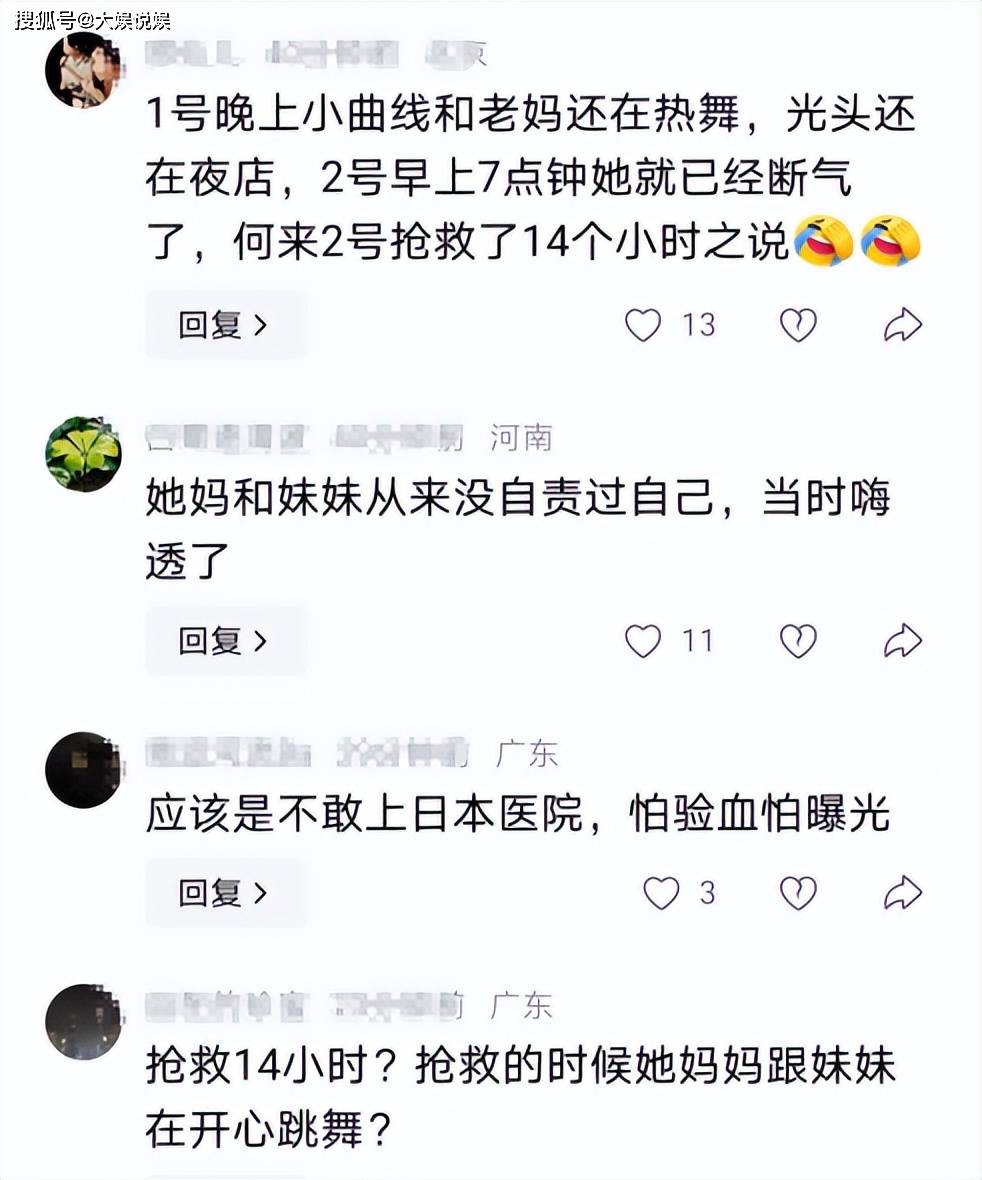Dislike the 当时嗨透了 comment
This screenshot has height=1180, width=982.
point(798,641)
